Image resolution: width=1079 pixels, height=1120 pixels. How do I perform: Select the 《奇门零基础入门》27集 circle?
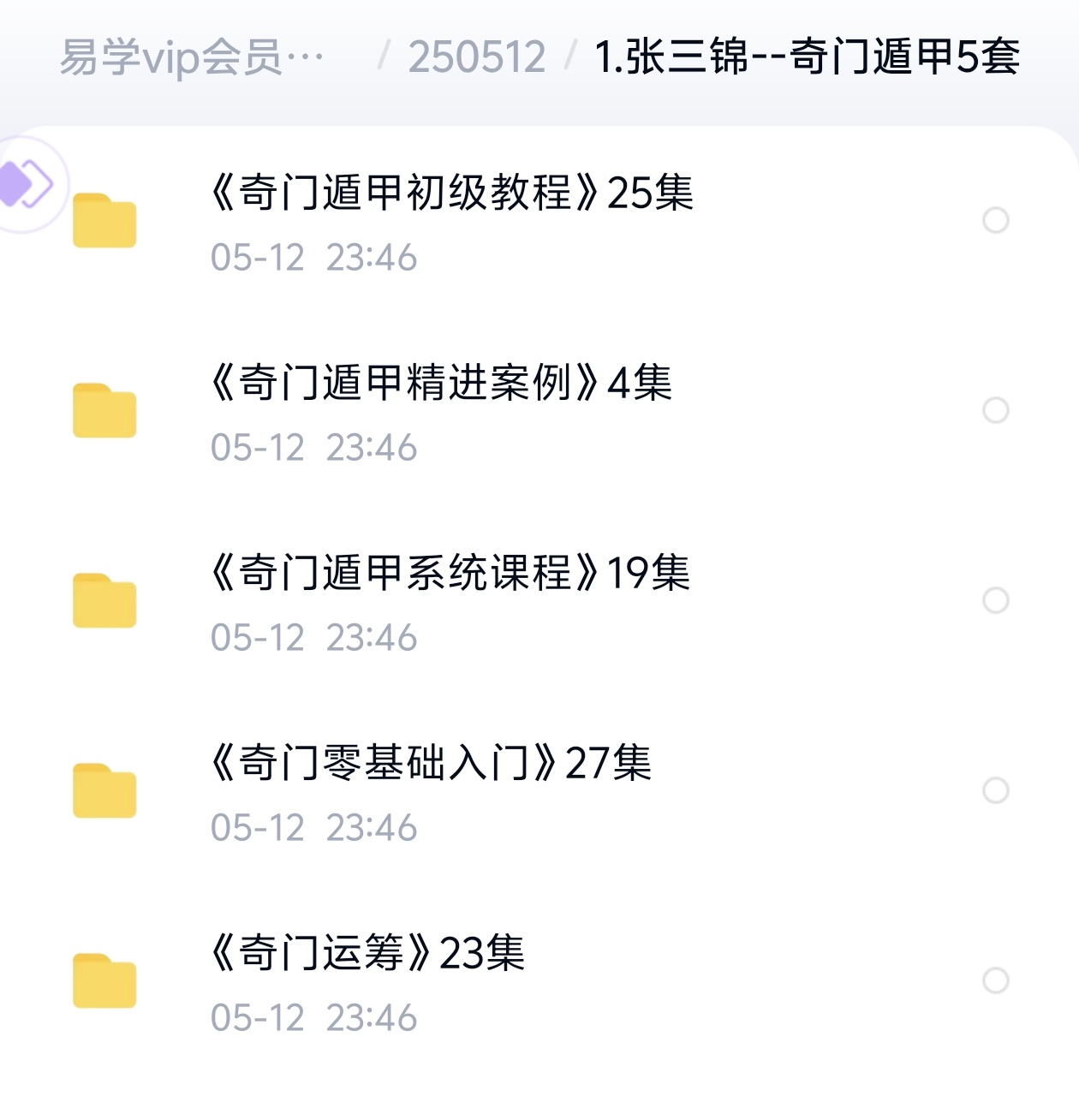click(995, 790)
